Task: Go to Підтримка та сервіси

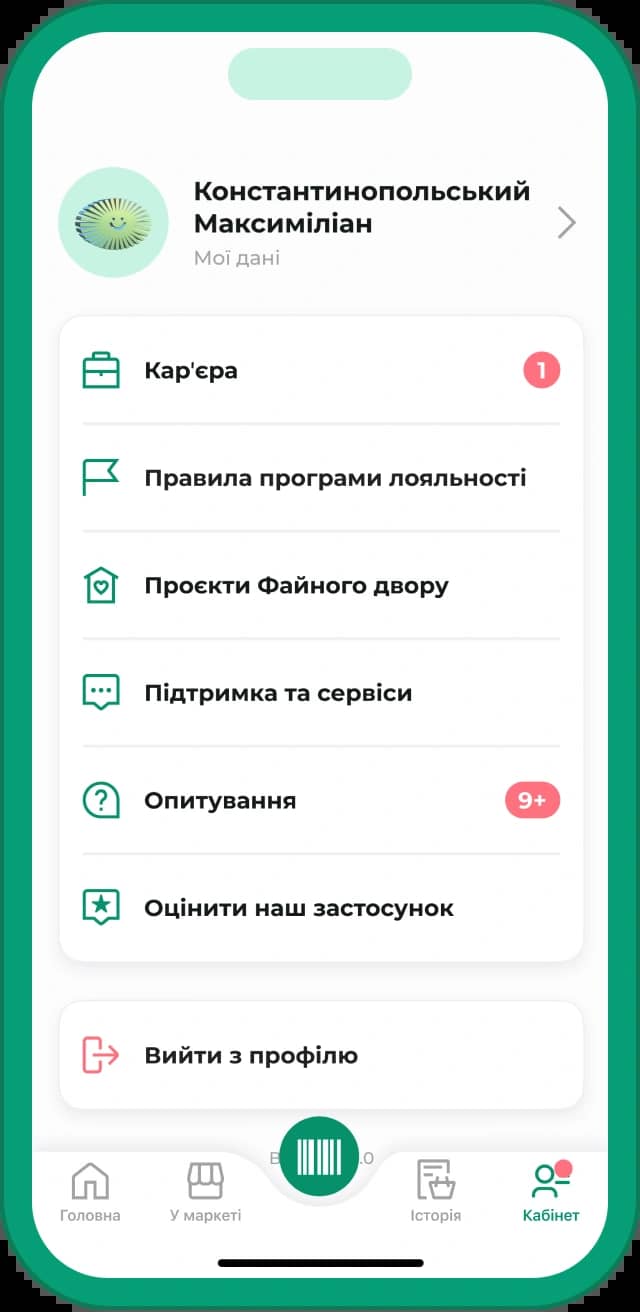Action: click(321, 692)
